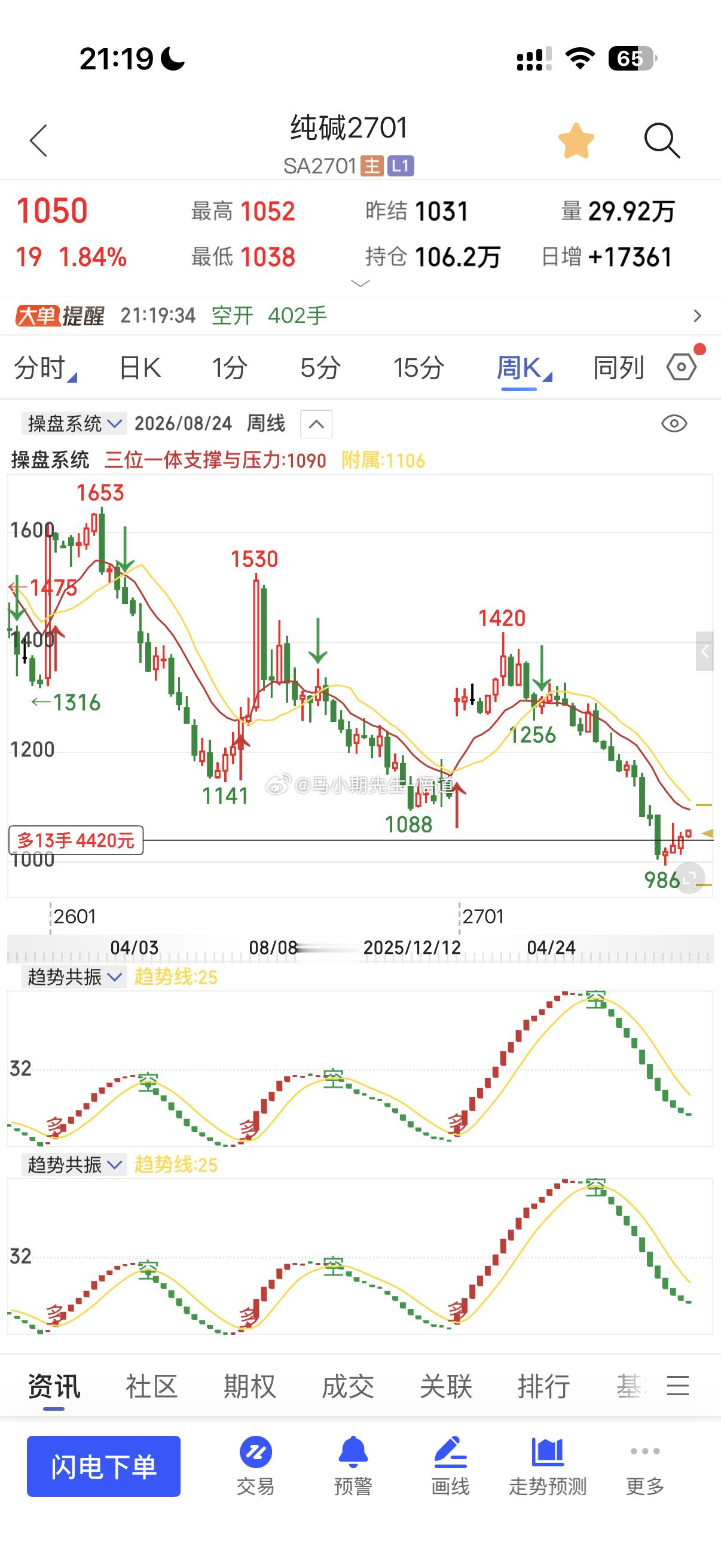Switch to the 期权 tab

[249, 1386]
